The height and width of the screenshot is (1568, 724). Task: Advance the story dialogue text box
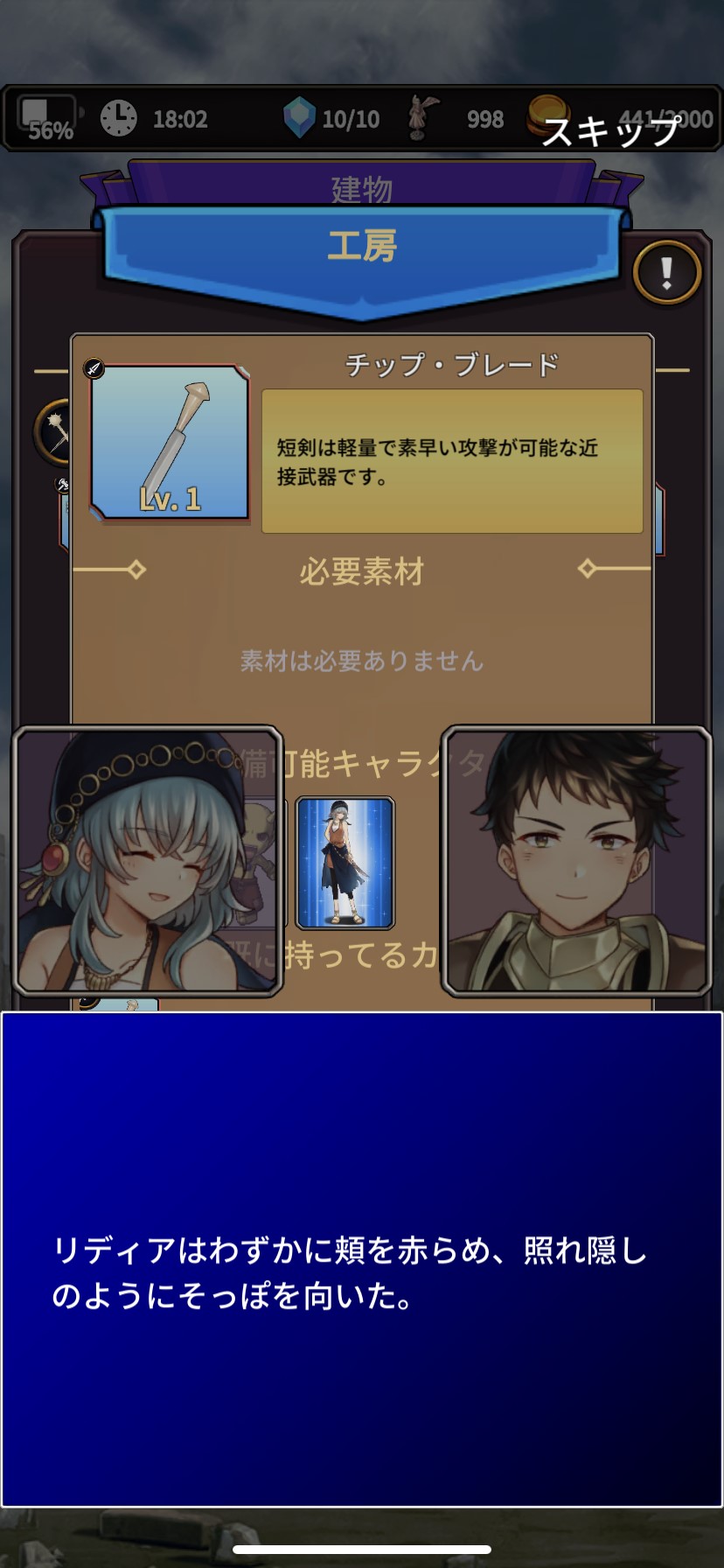click(362, 1258)
